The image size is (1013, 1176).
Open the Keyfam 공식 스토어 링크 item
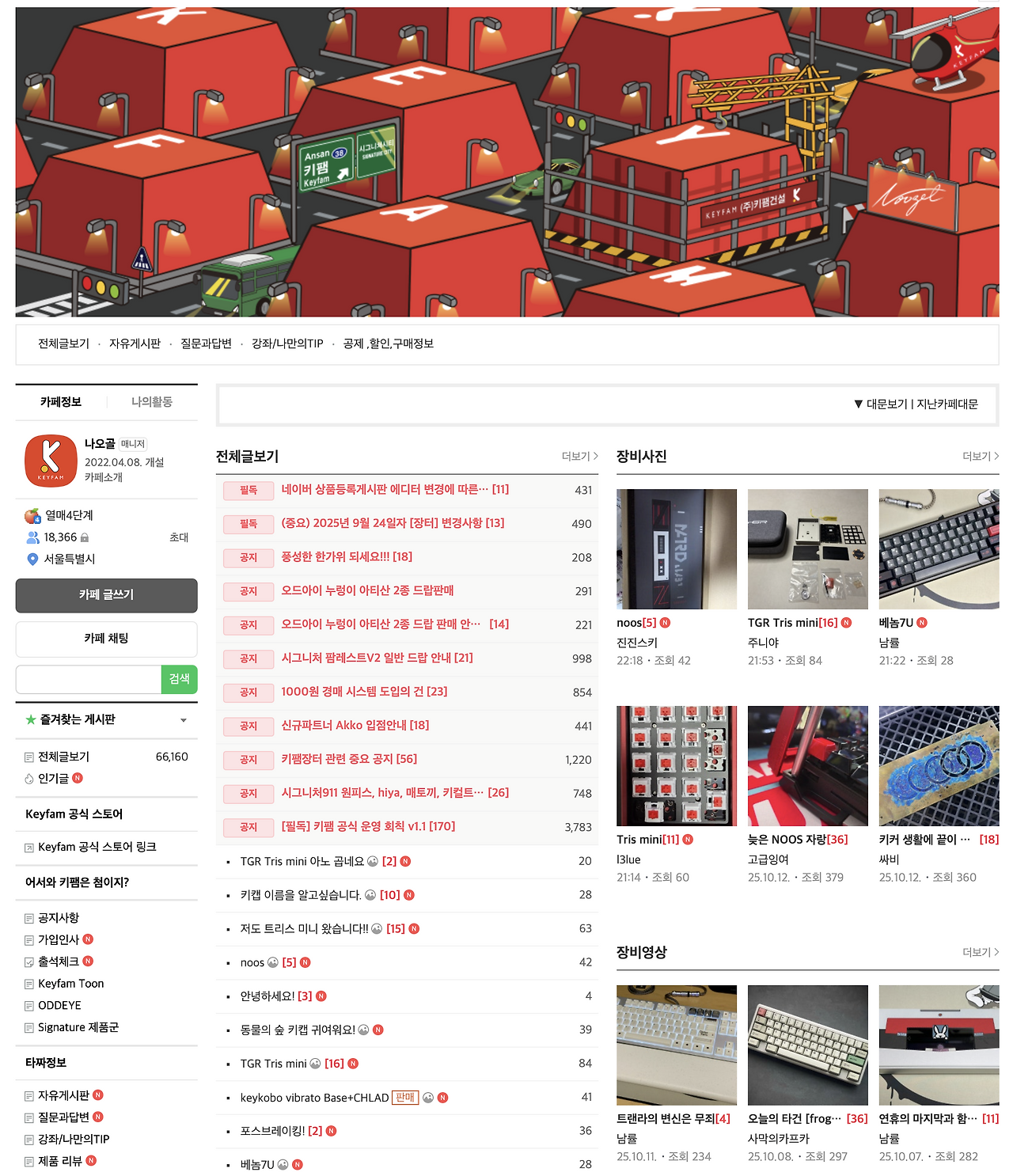97,847
